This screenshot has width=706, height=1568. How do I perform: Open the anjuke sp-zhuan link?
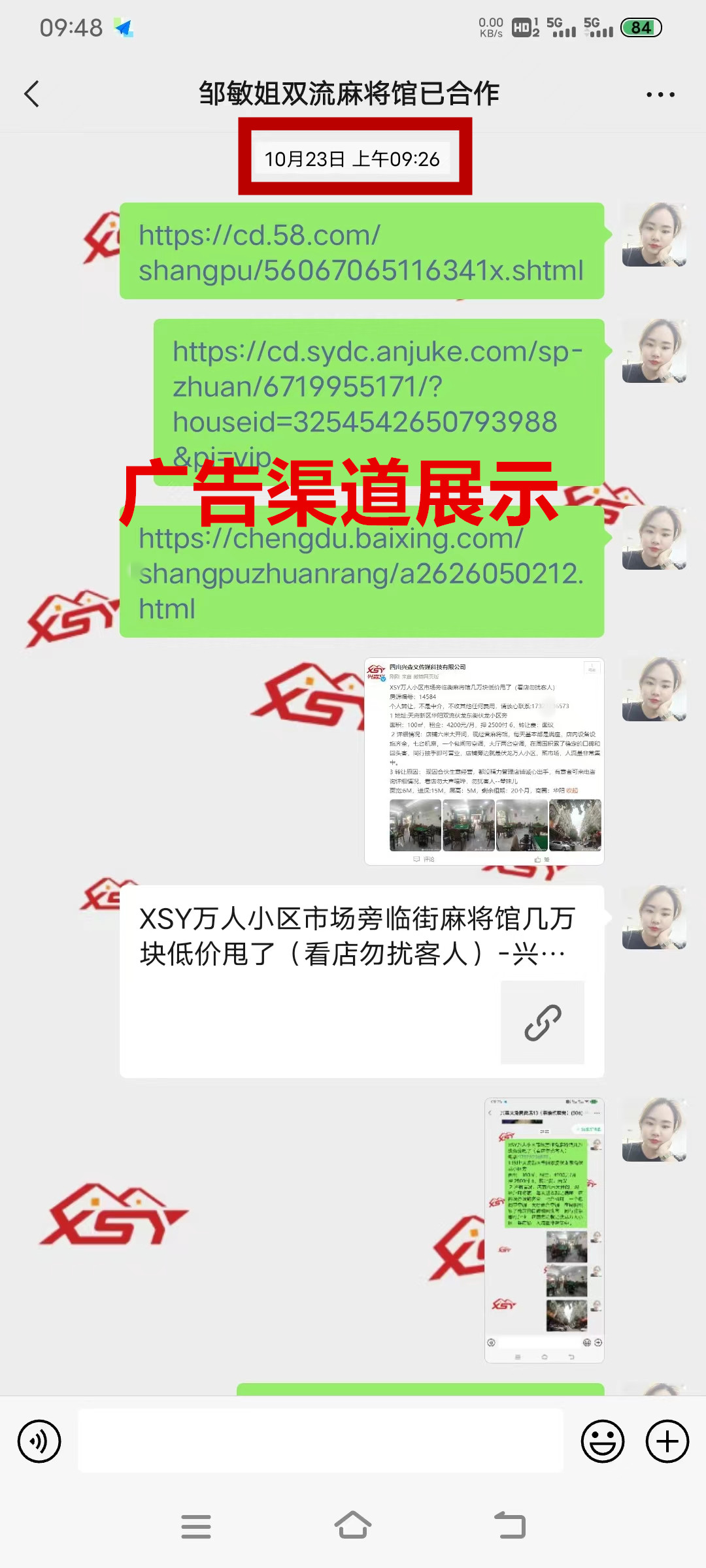pos(378,387)
